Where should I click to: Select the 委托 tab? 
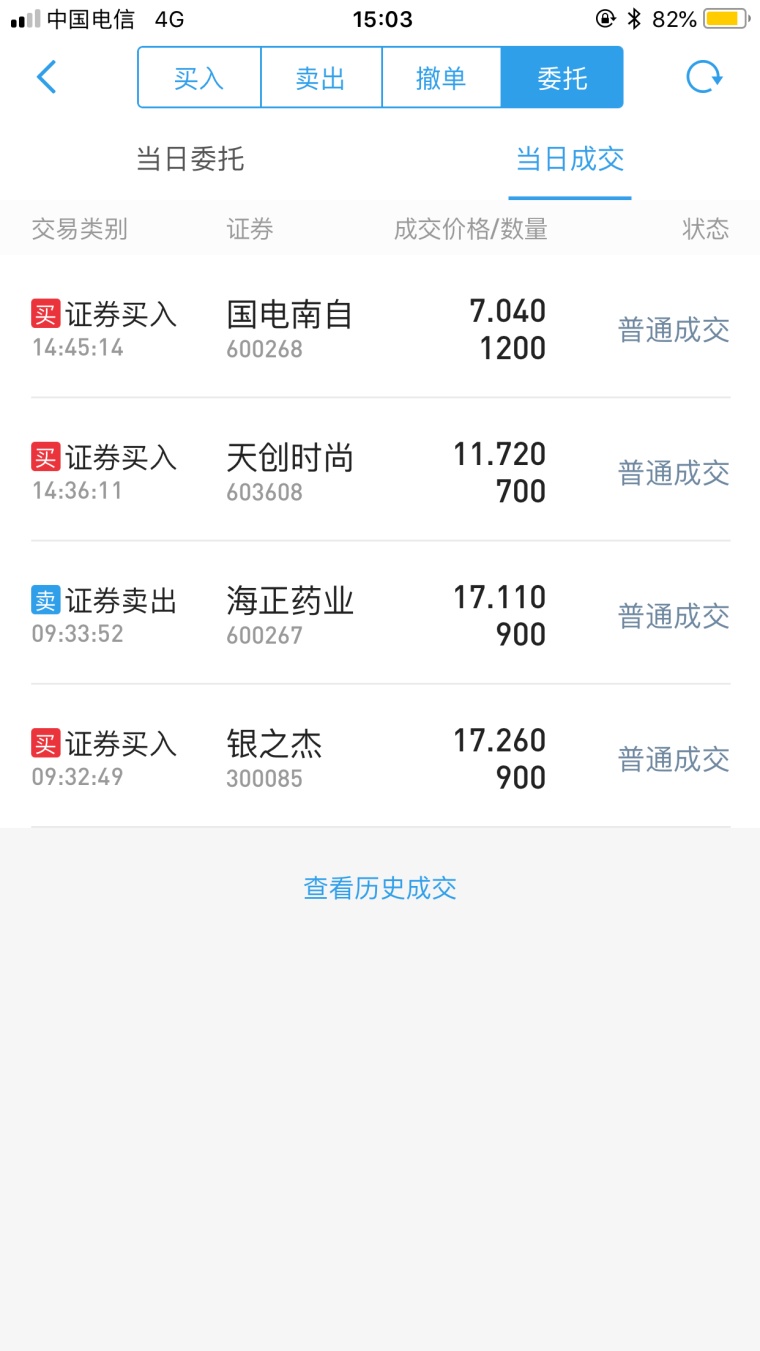coord(562,78)
